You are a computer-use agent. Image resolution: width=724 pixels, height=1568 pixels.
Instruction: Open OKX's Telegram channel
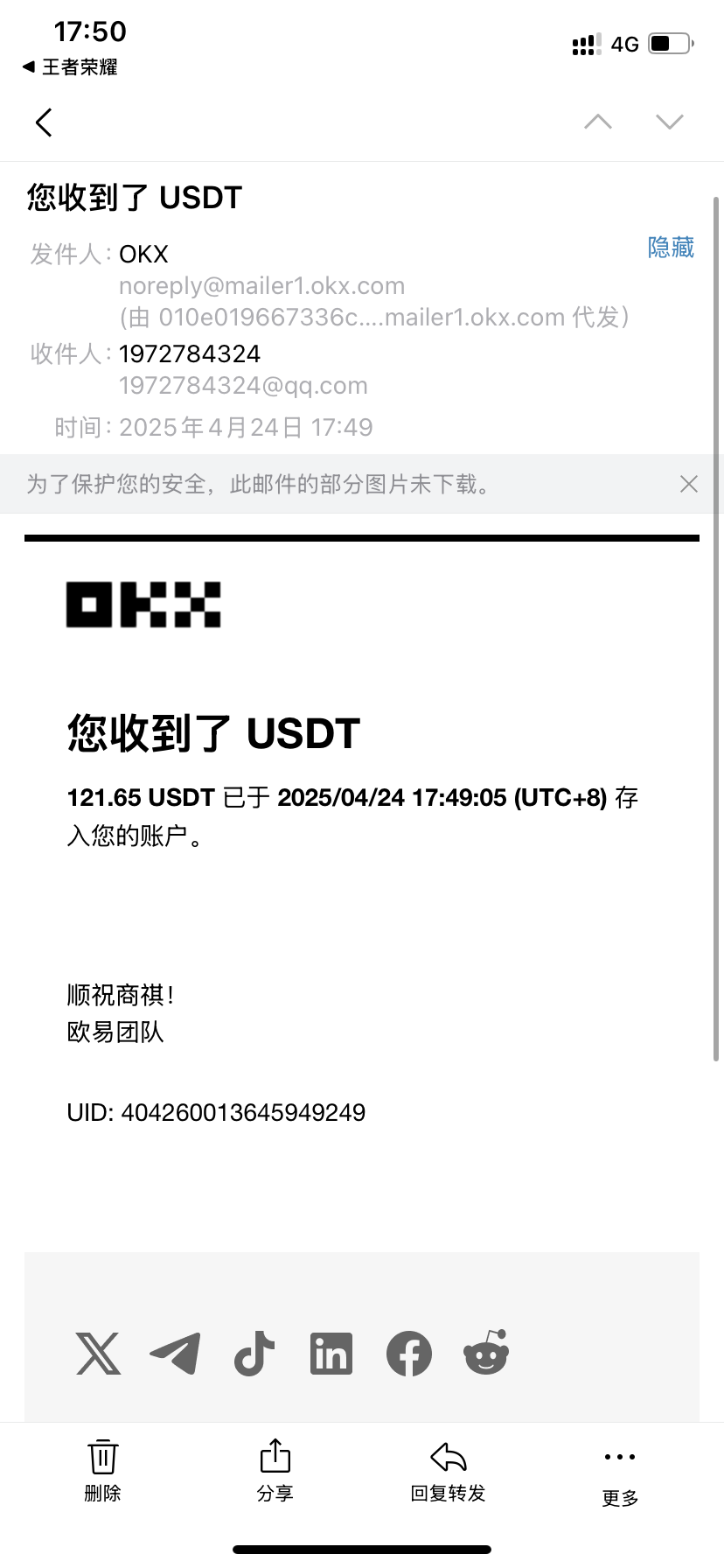[x=176, y=1354]
